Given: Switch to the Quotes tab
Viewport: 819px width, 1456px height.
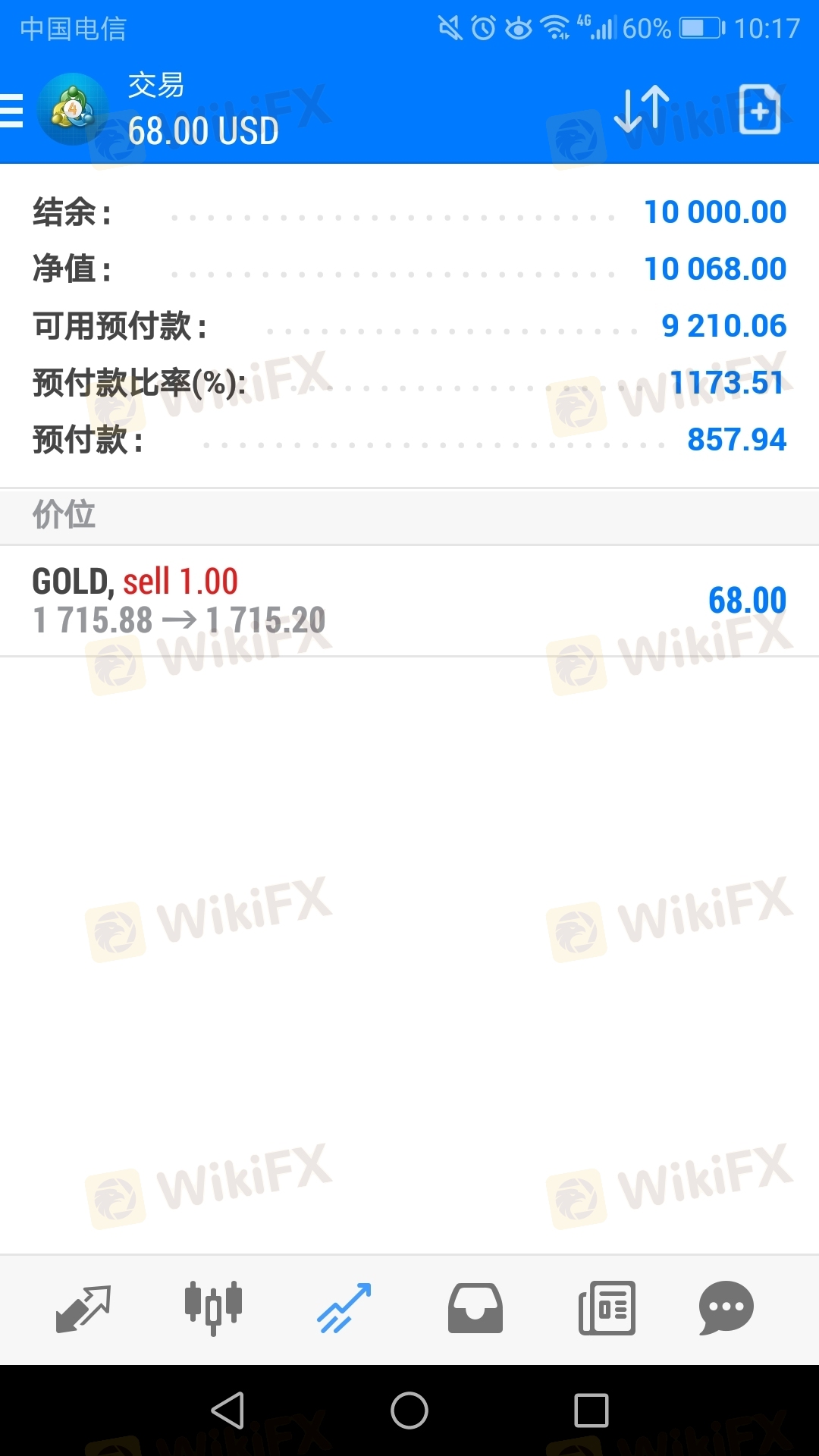Looking at the screenshot, I should pos(83,1308).
